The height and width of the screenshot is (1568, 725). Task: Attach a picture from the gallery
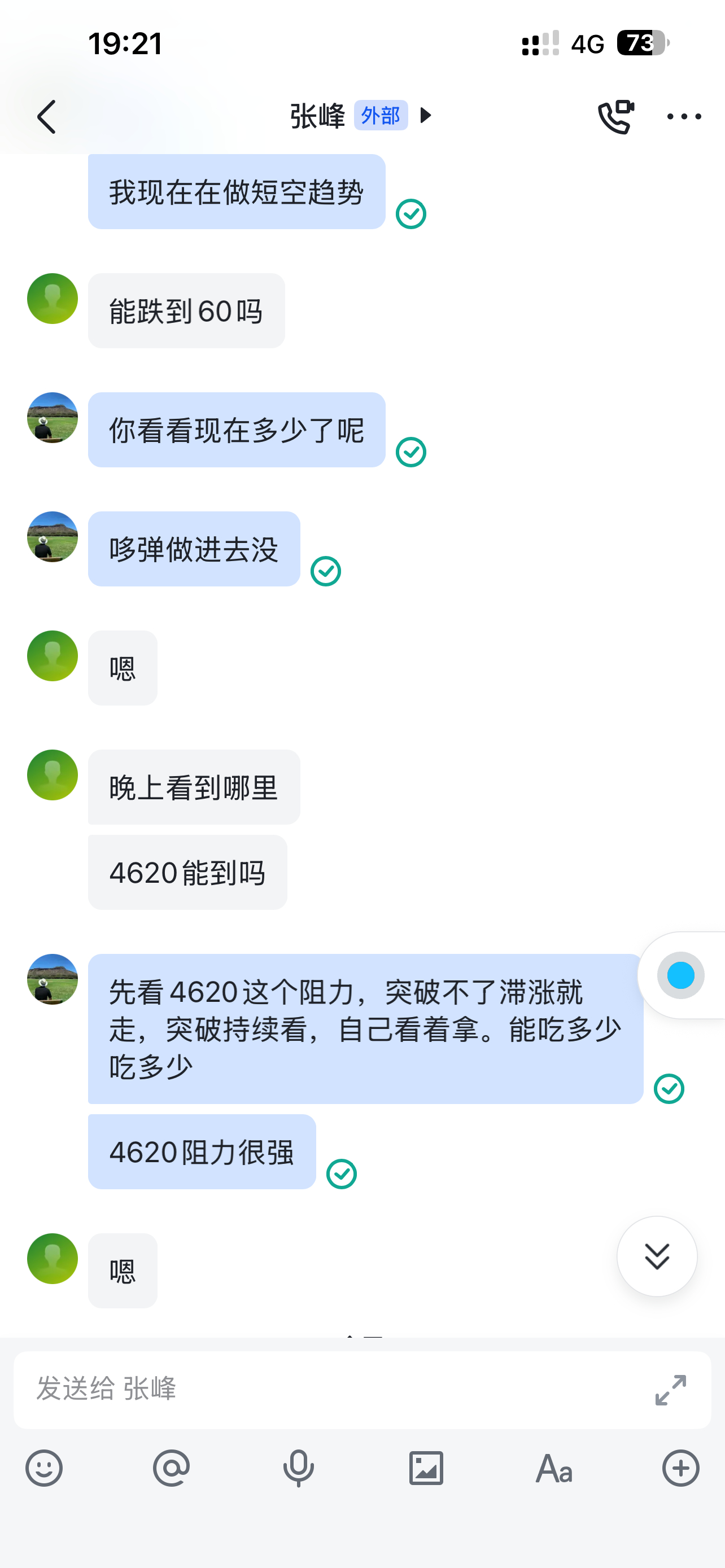pos(426,1468)
